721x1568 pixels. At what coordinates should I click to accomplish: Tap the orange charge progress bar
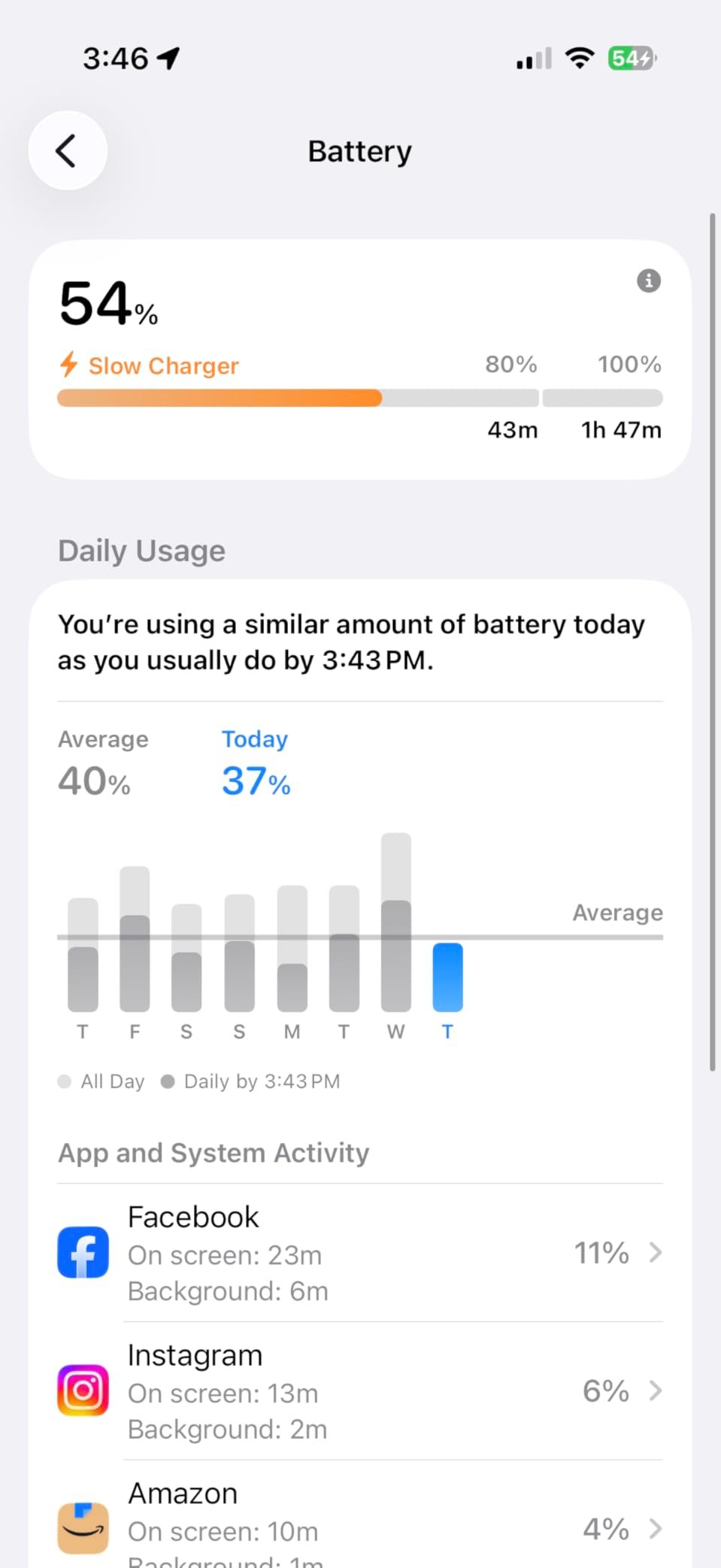[218, 398]
